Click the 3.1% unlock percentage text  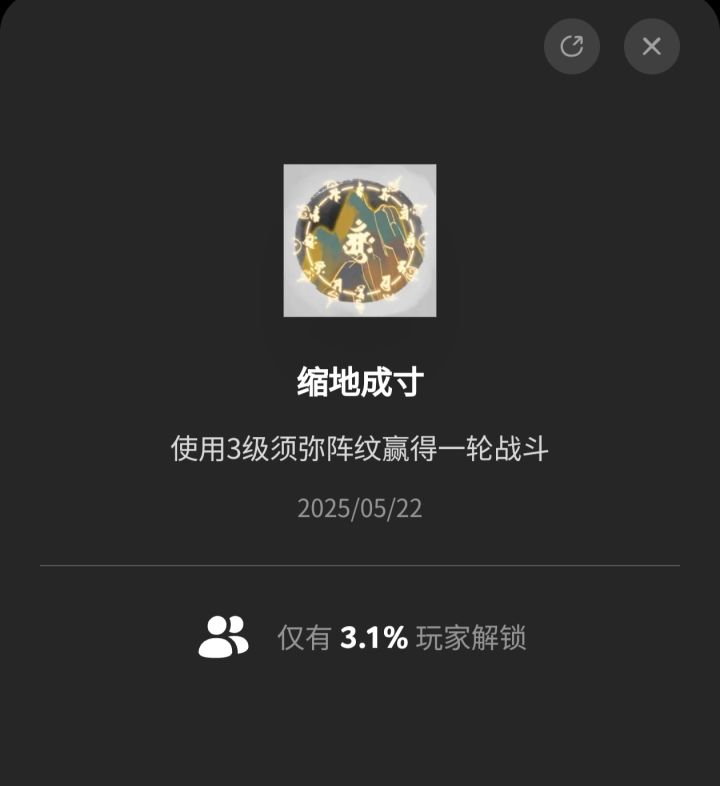pos(376,633)
